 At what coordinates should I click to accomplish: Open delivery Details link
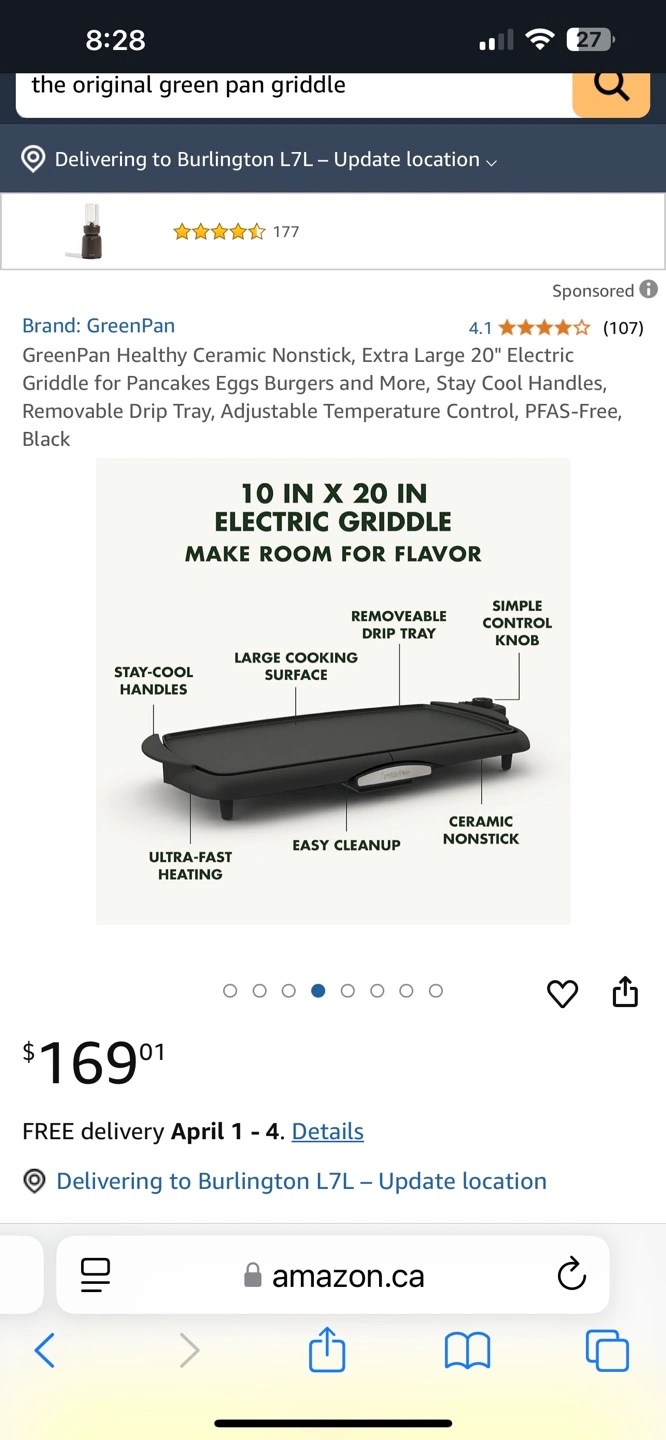(x=327, y=1132)
